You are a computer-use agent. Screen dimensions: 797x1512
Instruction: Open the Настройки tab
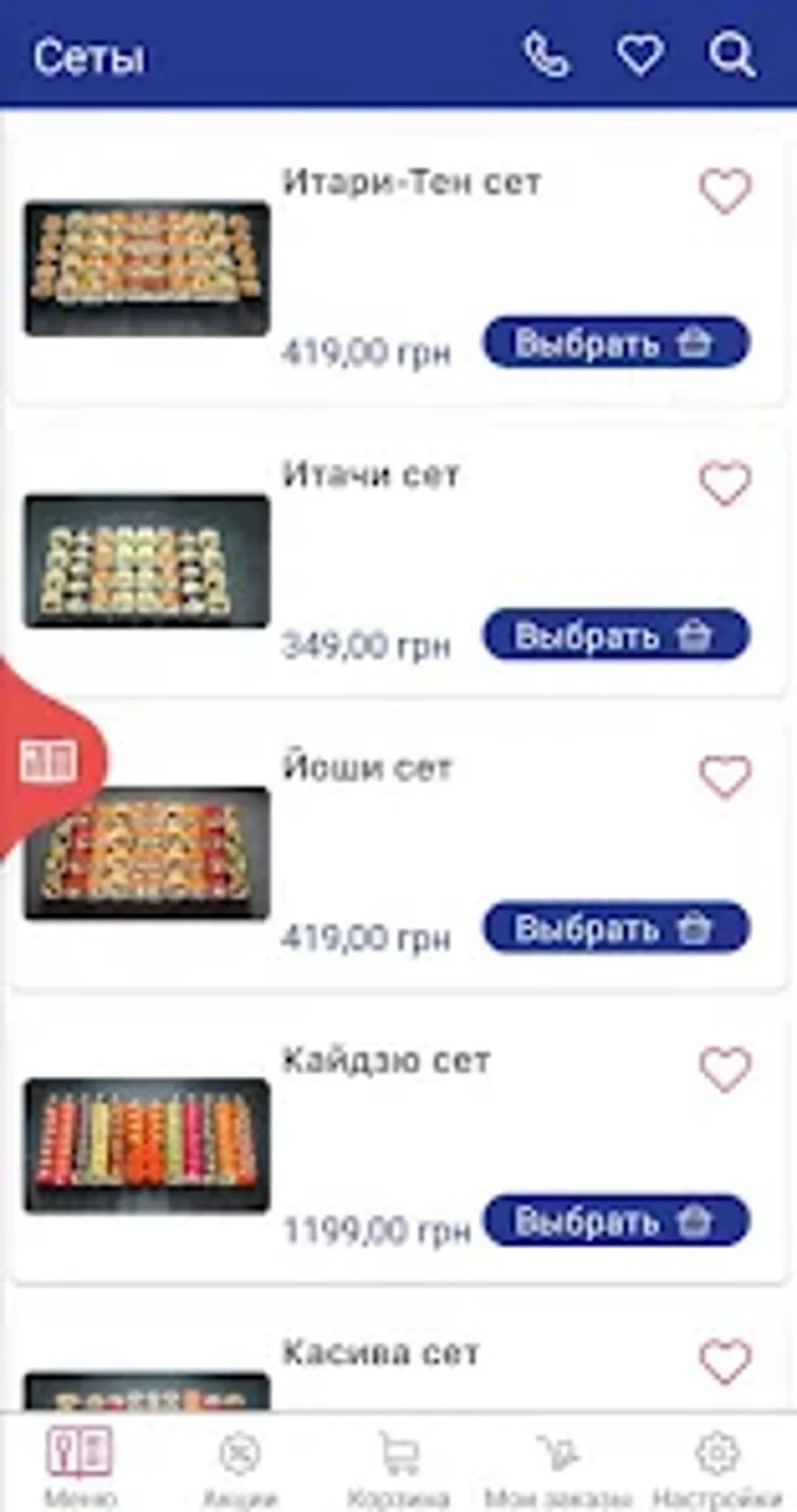tap(717, 1464)
